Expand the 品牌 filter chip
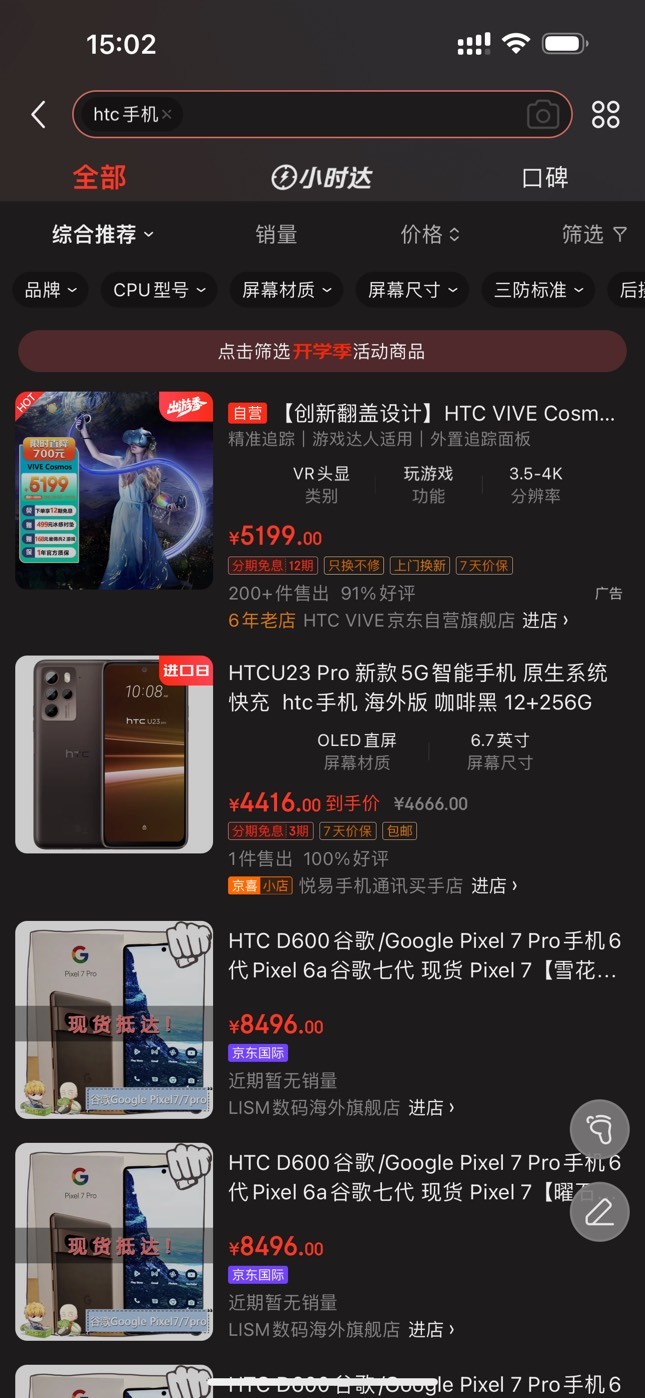This screenshot has height=1398, width=645. (x=51, y=290)
